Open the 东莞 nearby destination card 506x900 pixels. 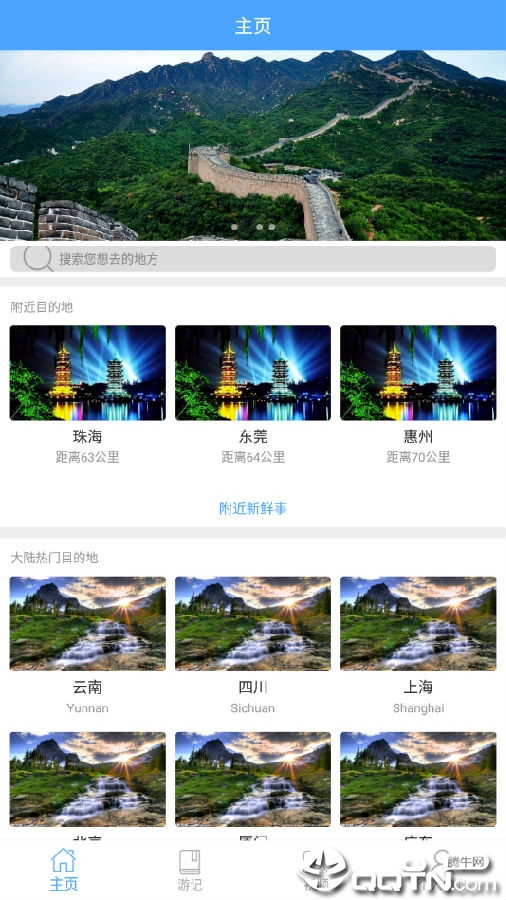click(253, 395)
